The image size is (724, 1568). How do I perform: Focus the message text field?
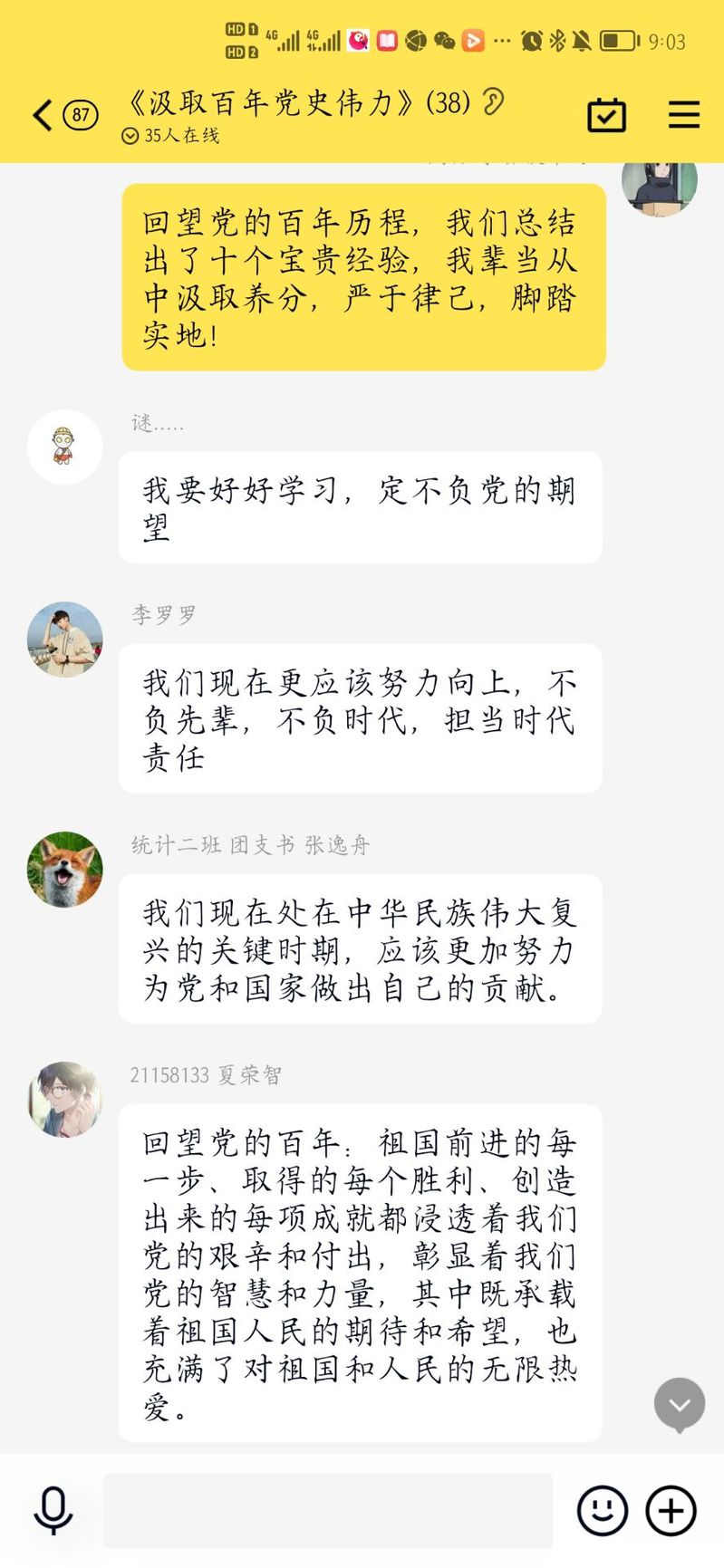click(327, 1510)
